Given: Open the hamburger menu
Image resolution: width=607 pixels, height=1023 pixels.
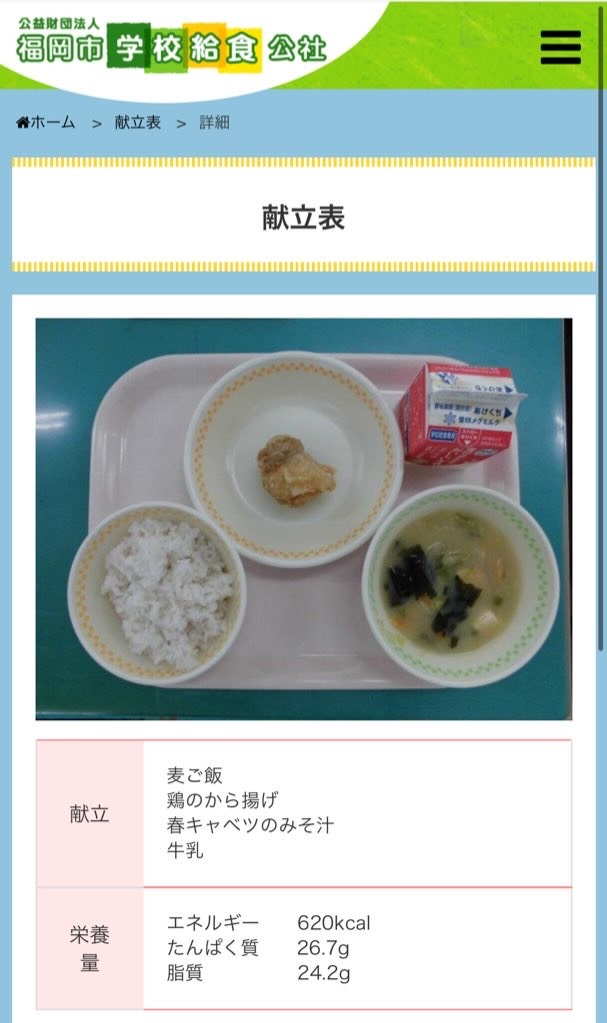Looking at the screenshot, I should tap(561, 47).
